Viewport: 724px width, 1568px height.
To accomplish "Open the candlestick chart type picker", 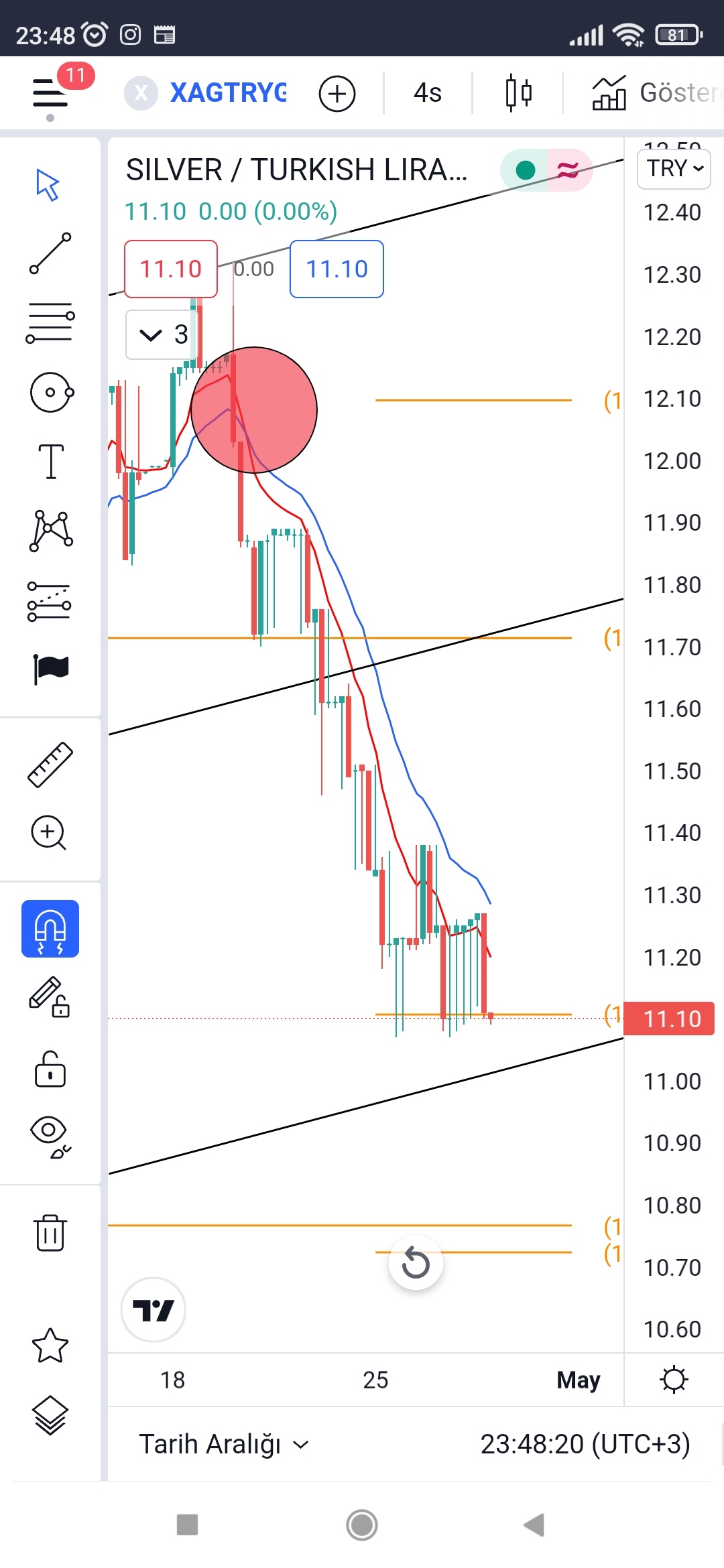I will (x=518, y=92).
